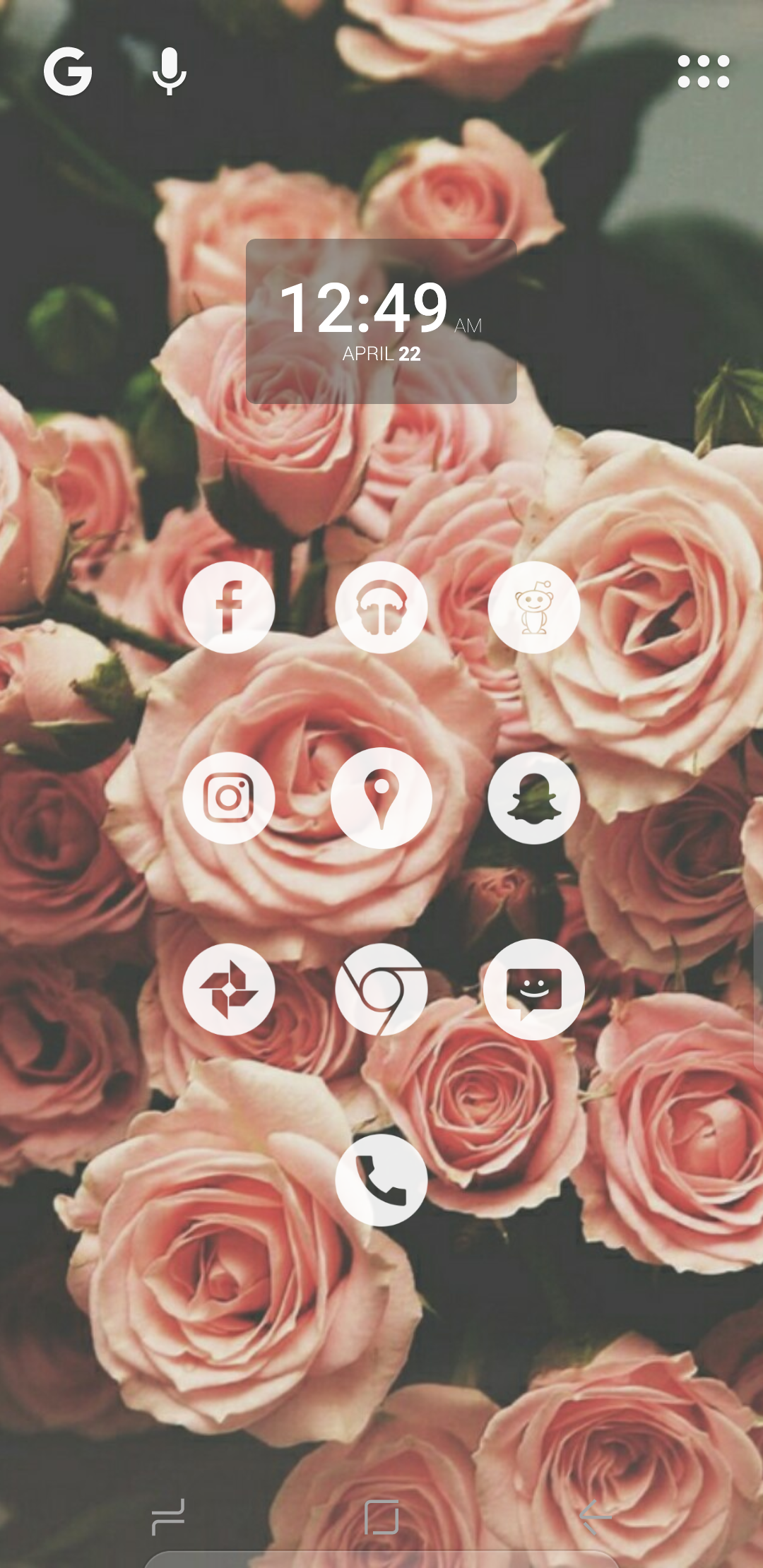Open the clock widget showing 12:49
Viewport: 763px width, 1568px height.
pos(381,321)
